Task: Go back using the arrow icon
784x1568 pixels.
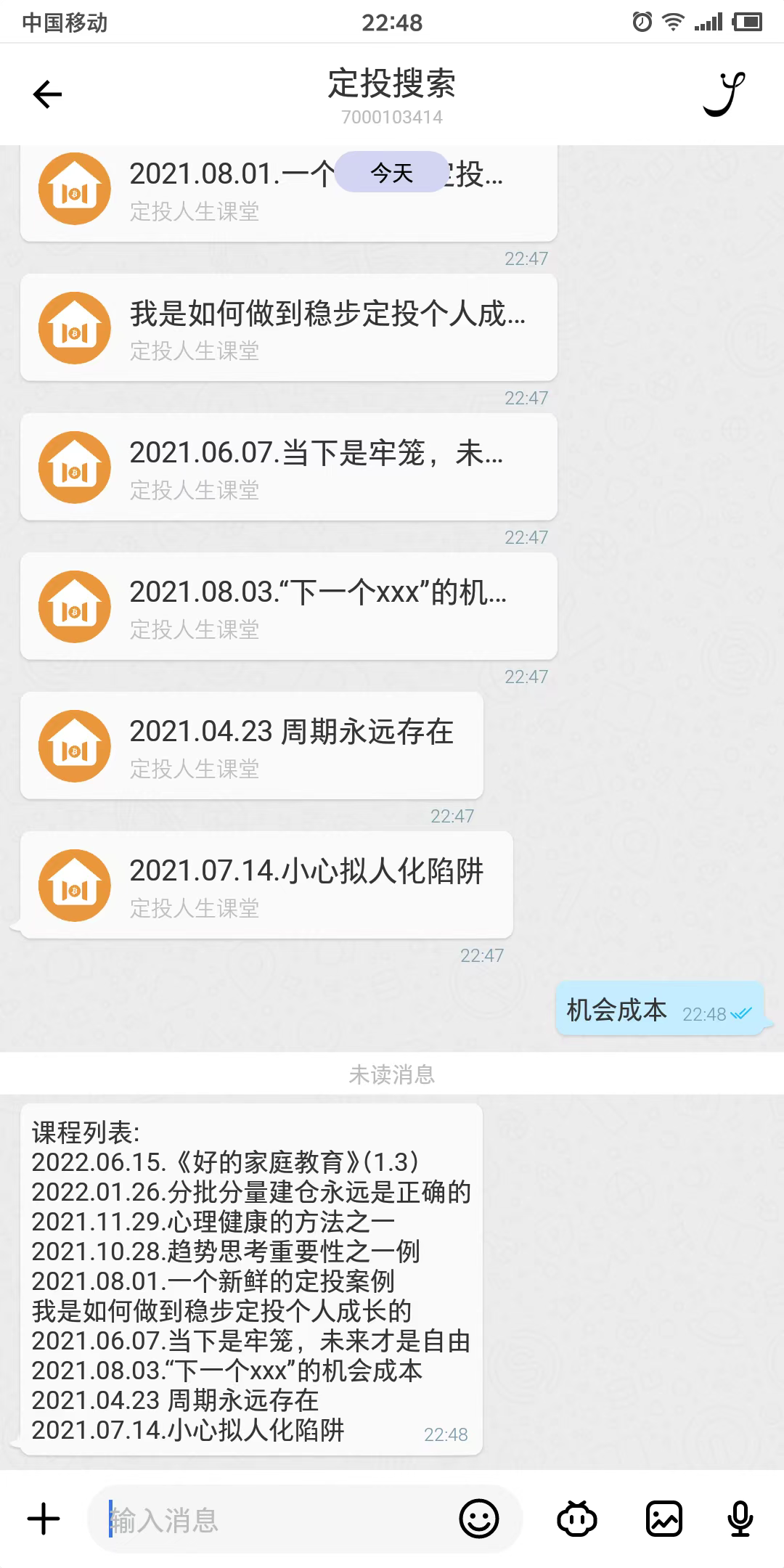Action: tap(48, 94)
